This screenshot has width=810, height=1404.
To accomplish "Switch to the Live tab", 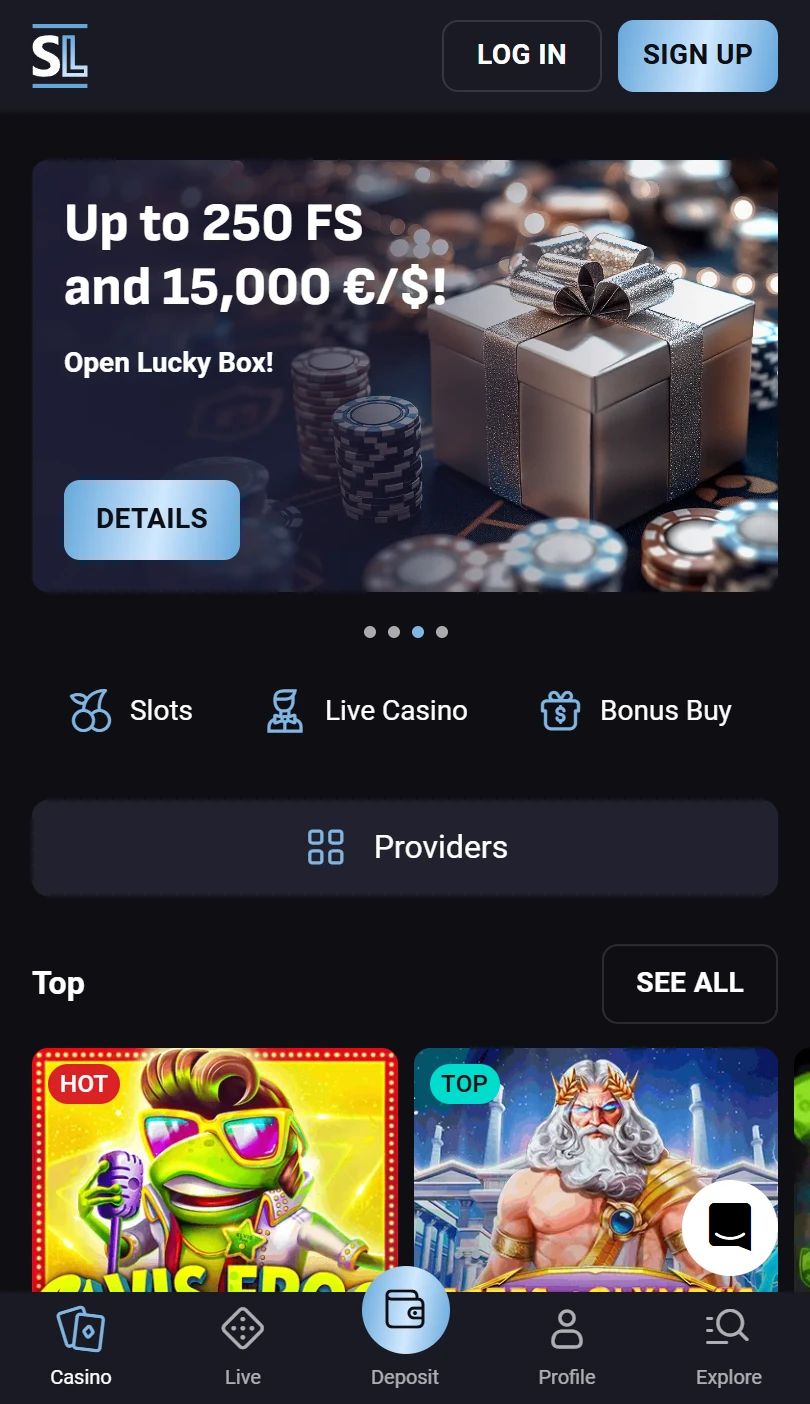I will coord(243,1348).
